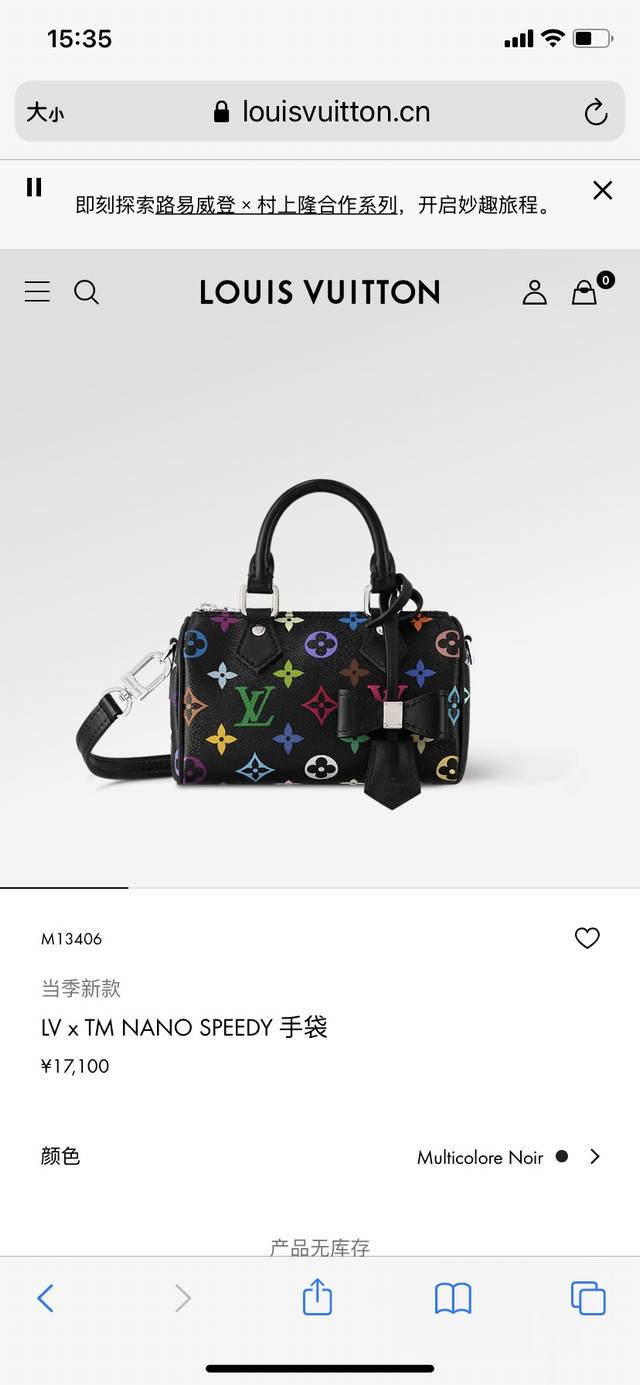Open the page text size settings
Screen dimensions: 640x1385
[x=45, y=112]
